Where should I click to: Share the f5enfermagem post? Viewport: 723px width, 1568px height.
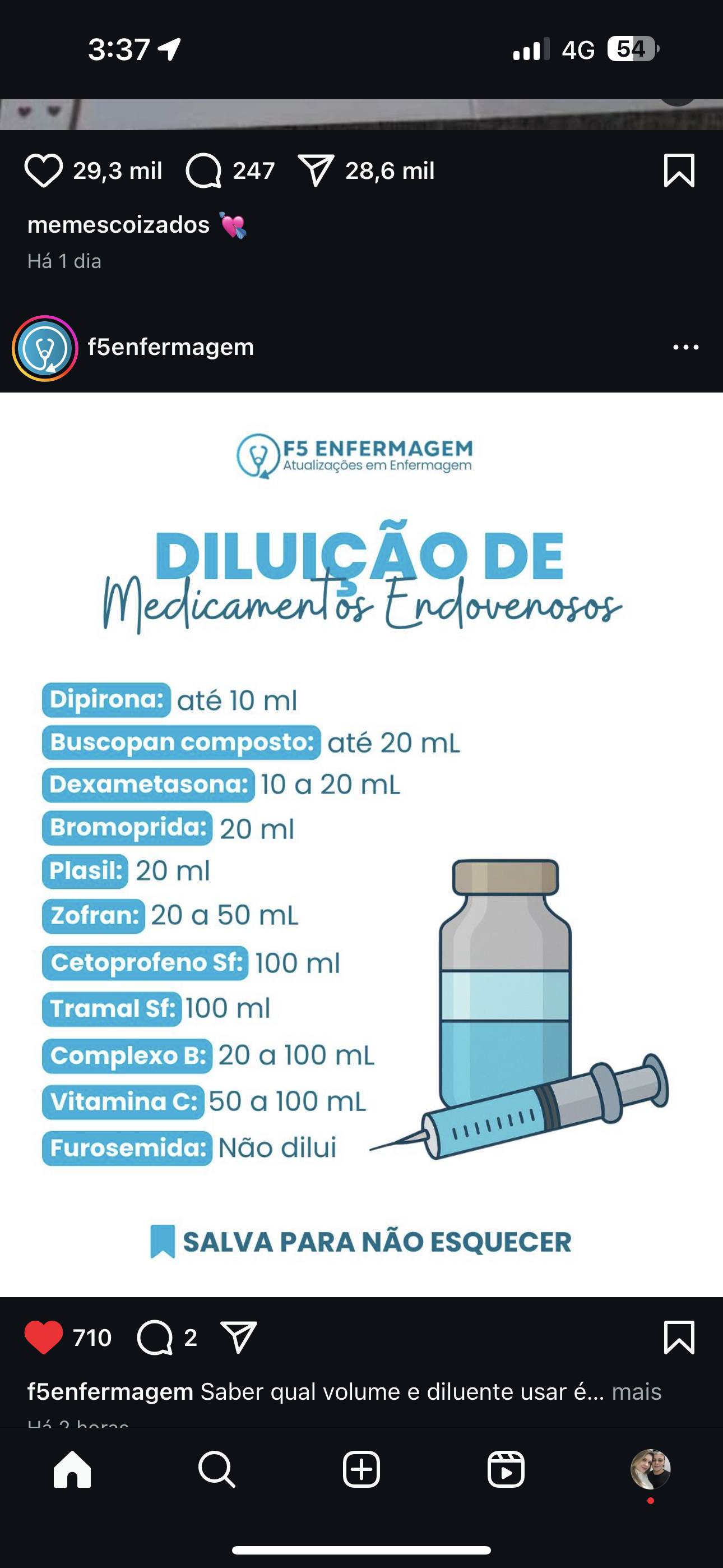[239, 1338]
